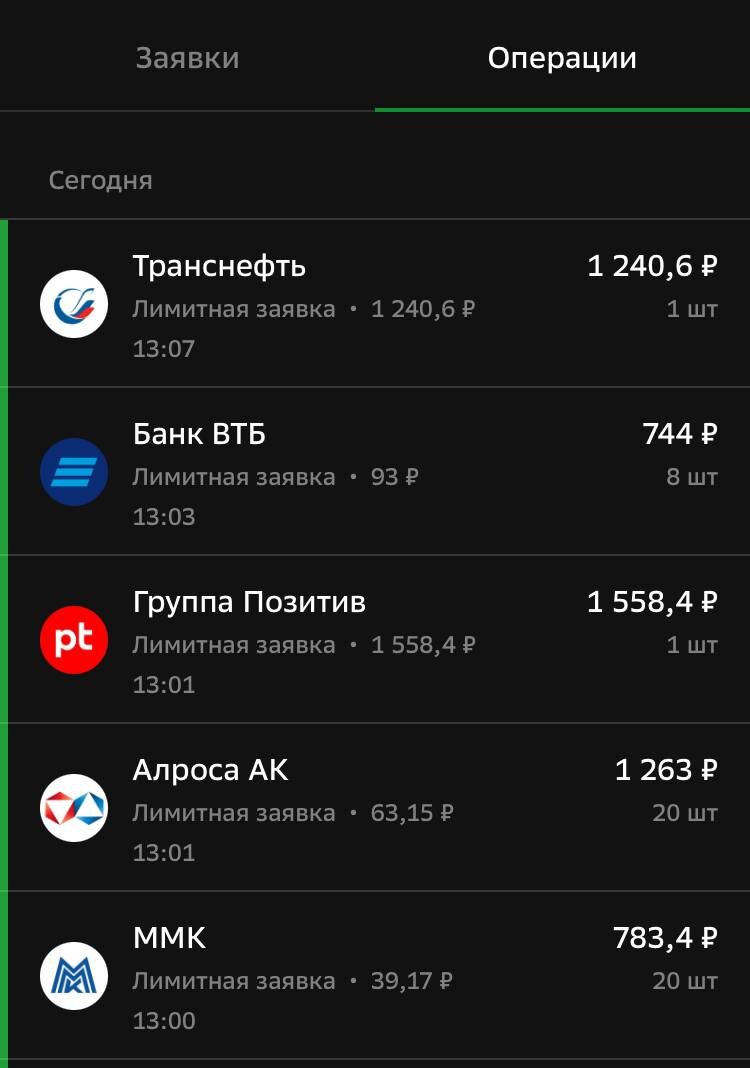Click the Банк ВТБ logo icon
Viewport: 750px width, 1068px height.
[x=74, y=471]
